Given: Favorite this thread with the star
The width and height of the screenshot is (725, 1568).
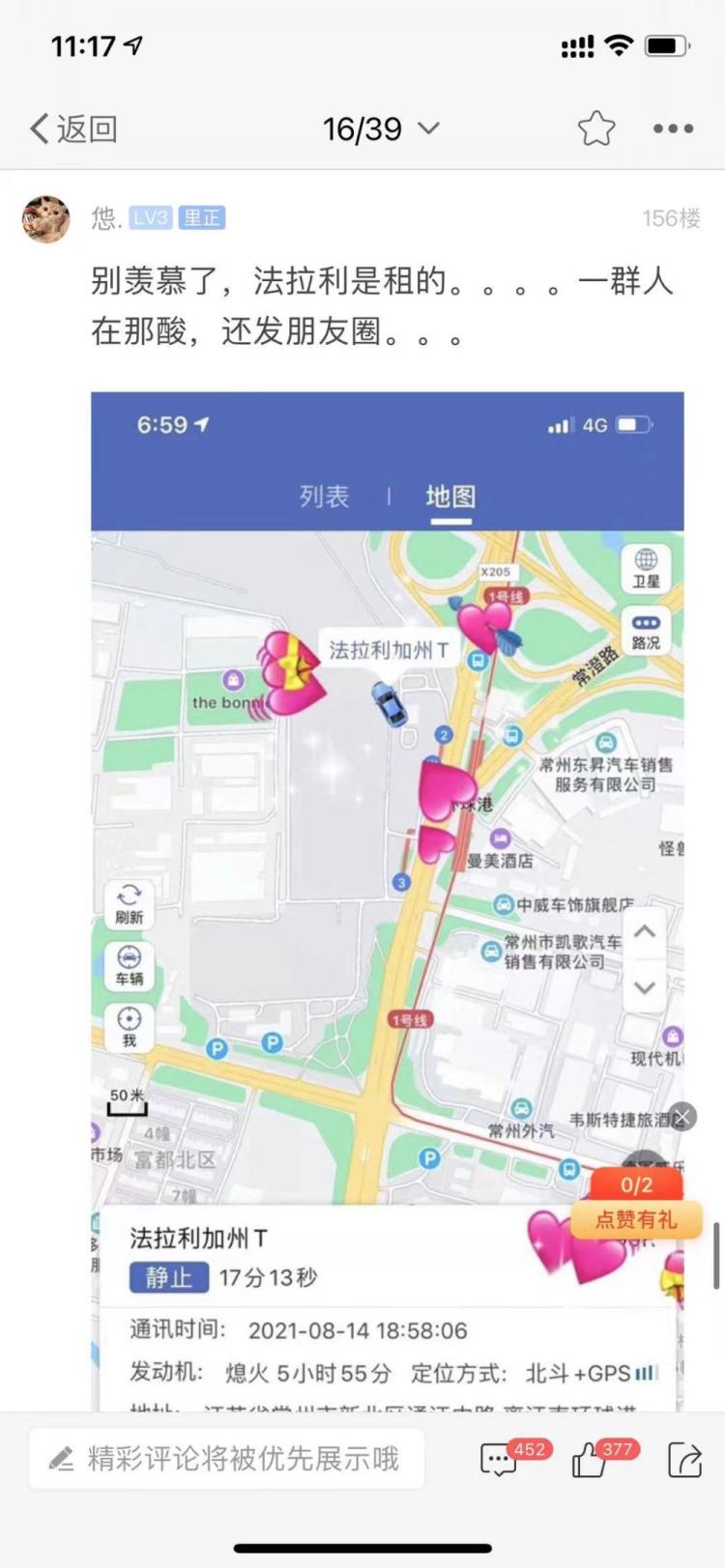Looking at the screenshot, I should click(596, 128).
